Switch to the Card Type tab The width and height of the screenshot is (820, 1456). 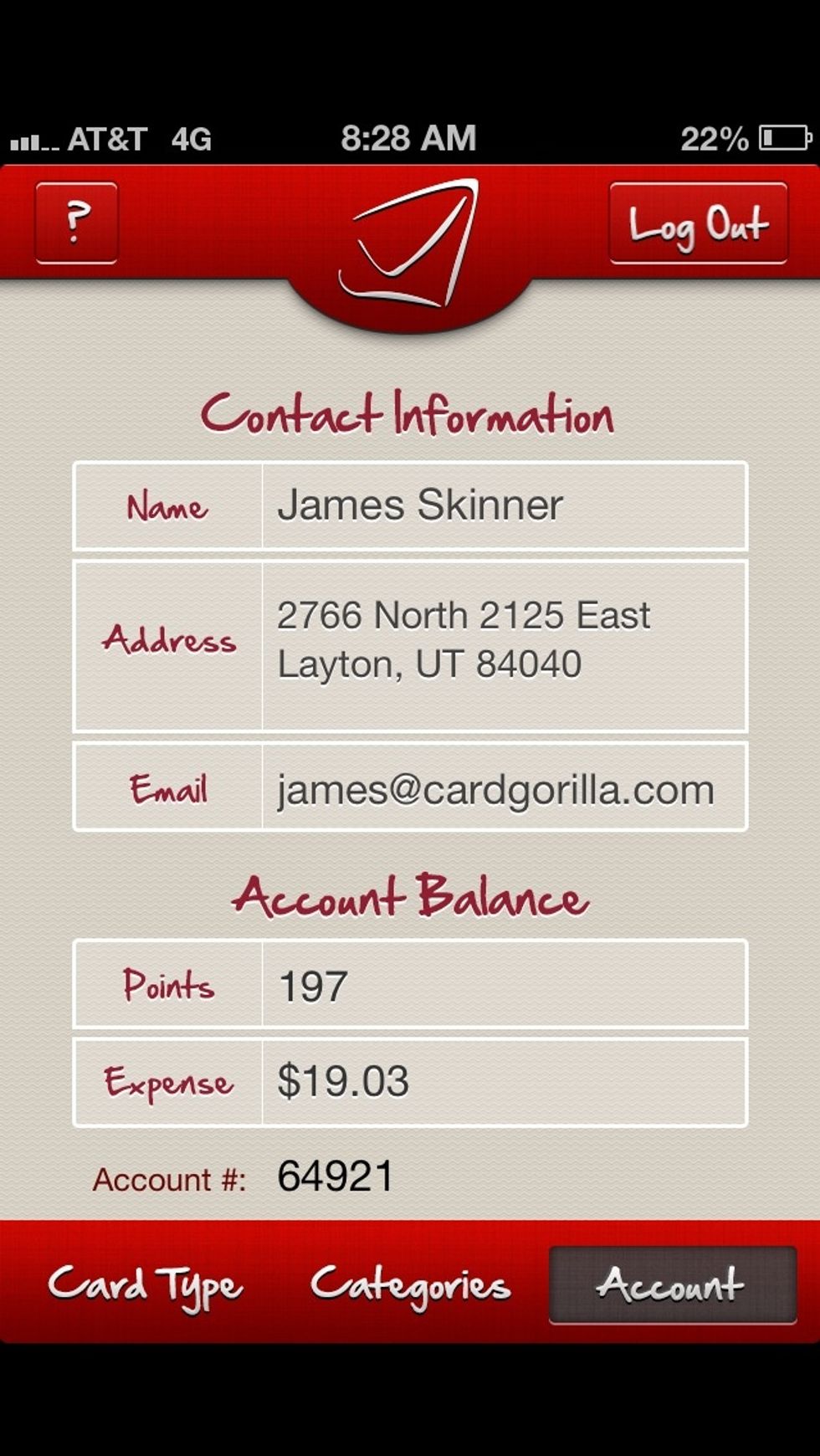pyautogui.click(x=146, y=1284)
